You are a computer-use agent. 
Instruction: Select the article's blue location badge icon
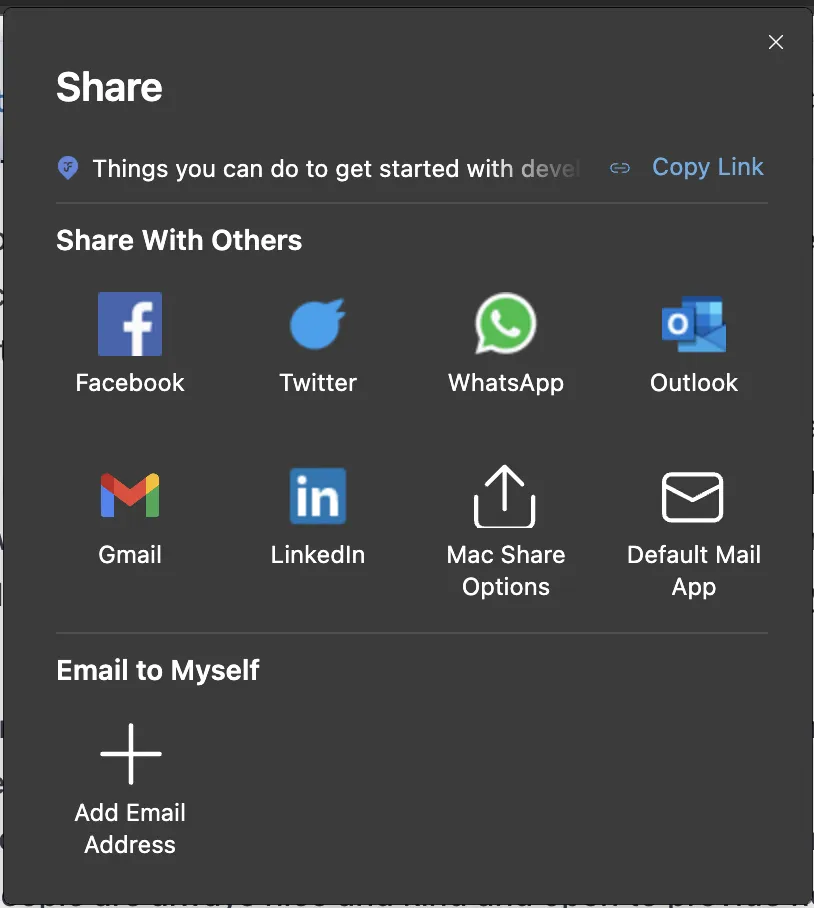tap(67, 167)
